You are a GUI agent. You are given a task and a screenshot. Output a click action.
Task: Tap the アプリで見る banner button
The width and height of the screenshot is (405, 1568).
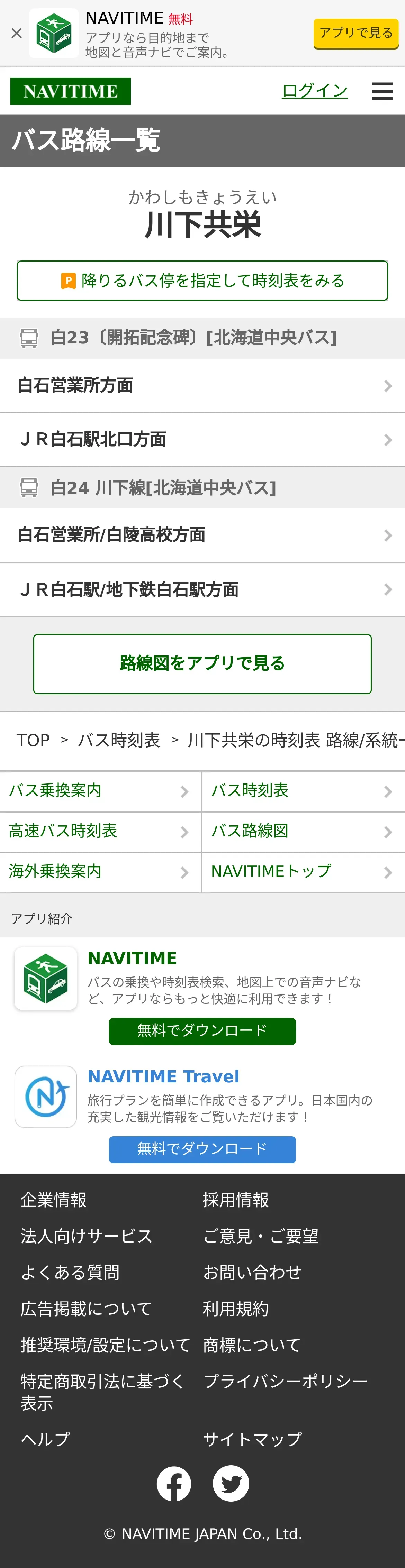tap(355, 33)
